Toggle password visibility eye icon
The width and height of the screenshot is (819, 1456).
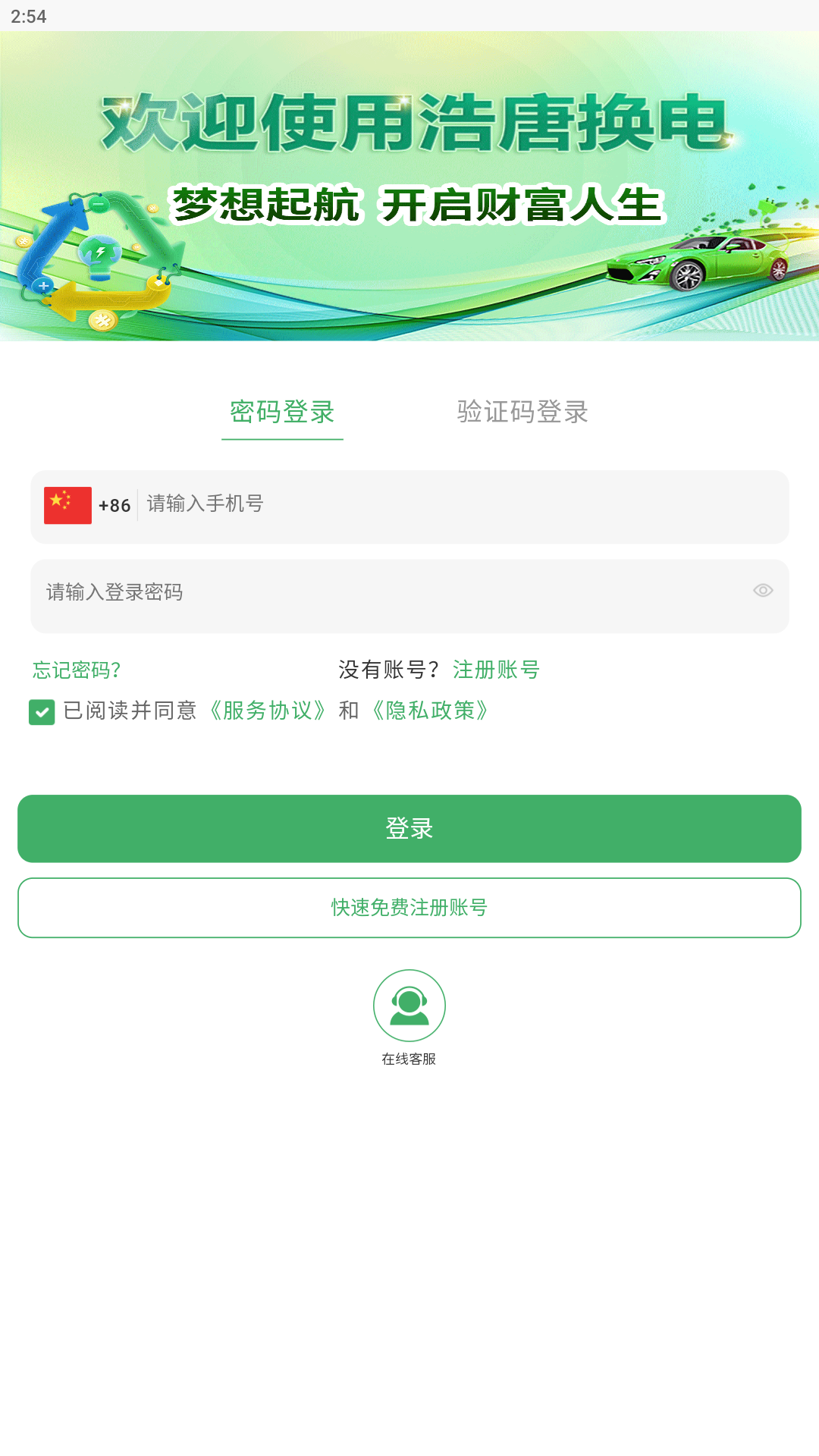pyautogui.click(x=763, y=591)
